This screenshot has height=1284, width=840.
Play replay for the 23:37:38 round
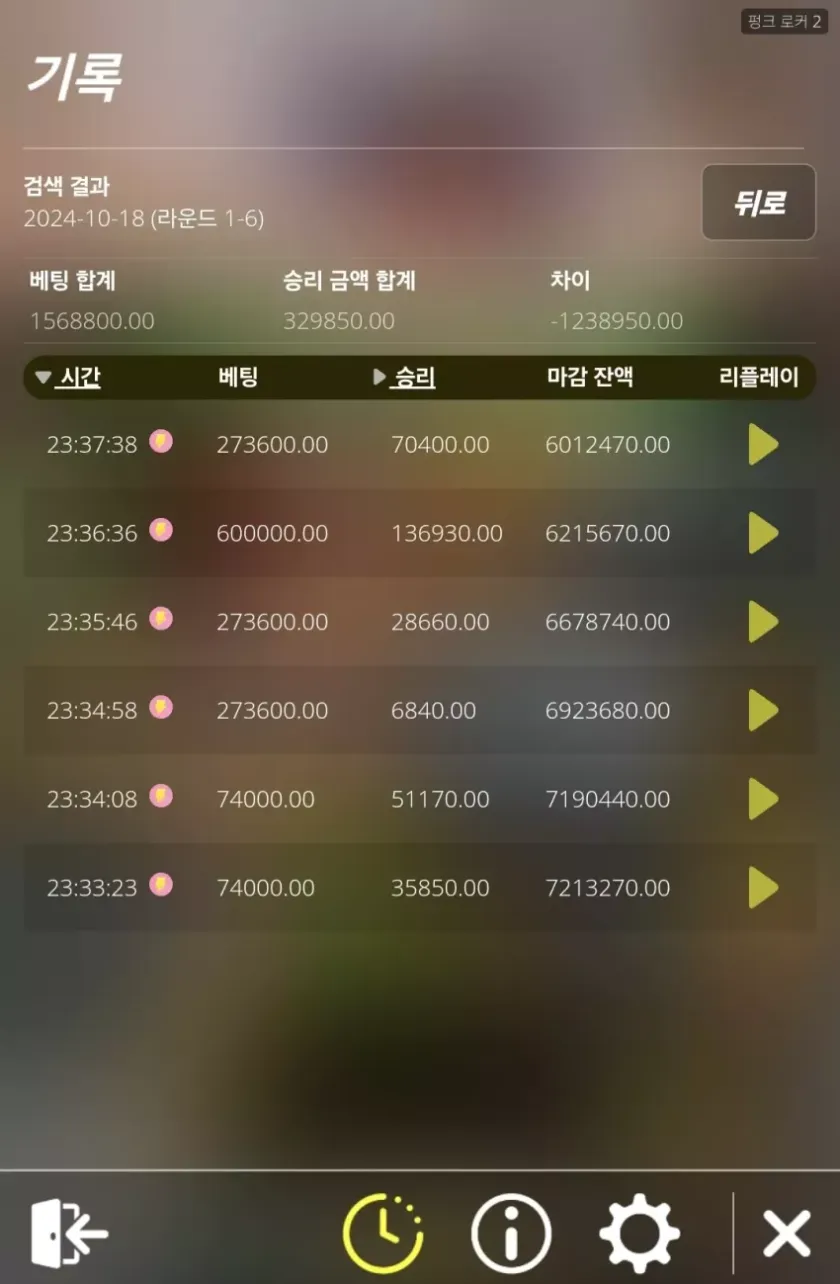pyautogui.click(x=763, y=444)
